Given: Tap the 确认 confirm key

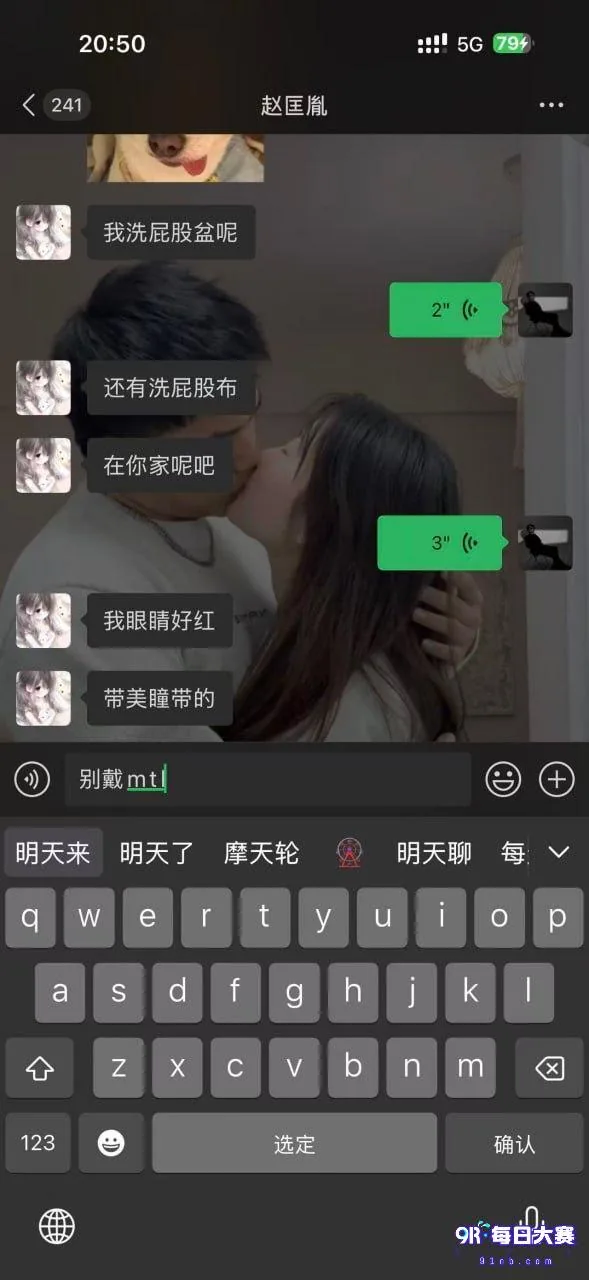Looking at the screenshot, I should [514, 1143].
